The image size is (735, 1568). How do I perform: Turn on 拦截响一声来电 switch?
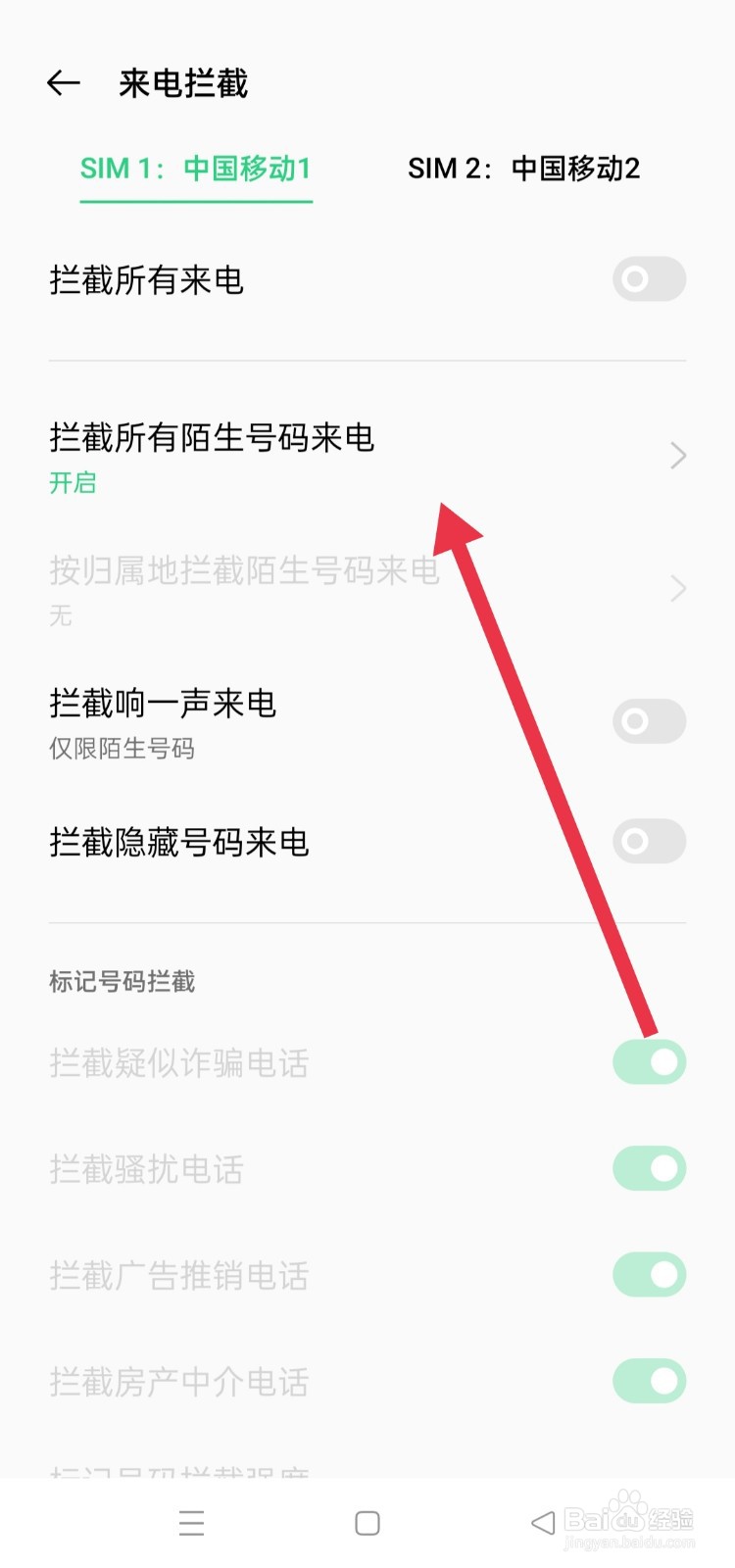[649, 721]
